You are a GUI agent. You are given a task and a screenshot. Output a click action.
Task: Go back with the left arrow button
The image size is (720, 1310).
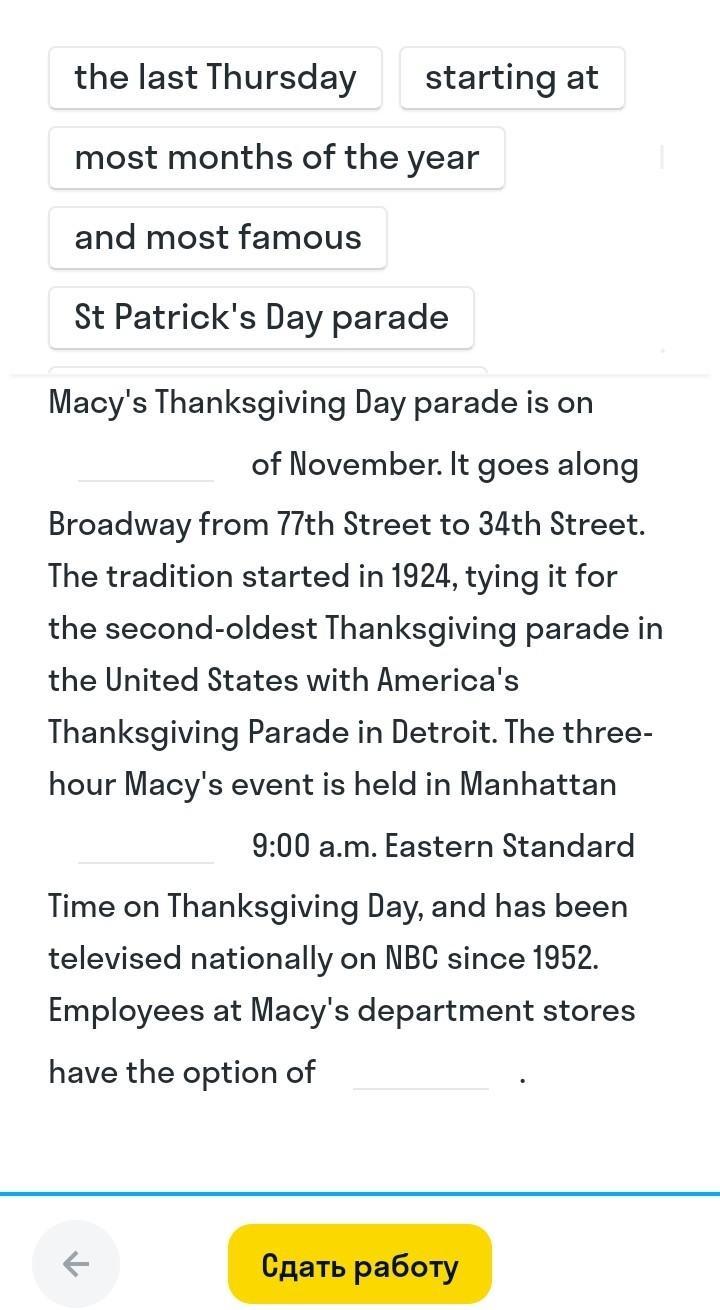coord(76,1264)
